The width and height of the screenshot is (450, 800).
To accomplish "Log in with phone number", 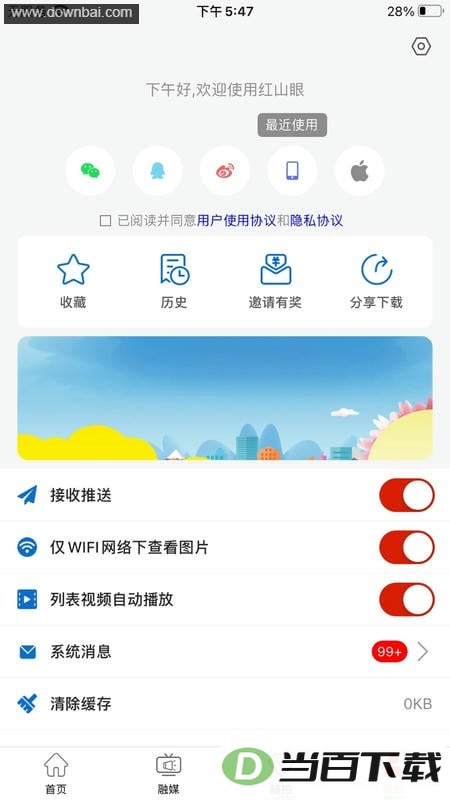I will pyautogui.click(x=292, y=170).
